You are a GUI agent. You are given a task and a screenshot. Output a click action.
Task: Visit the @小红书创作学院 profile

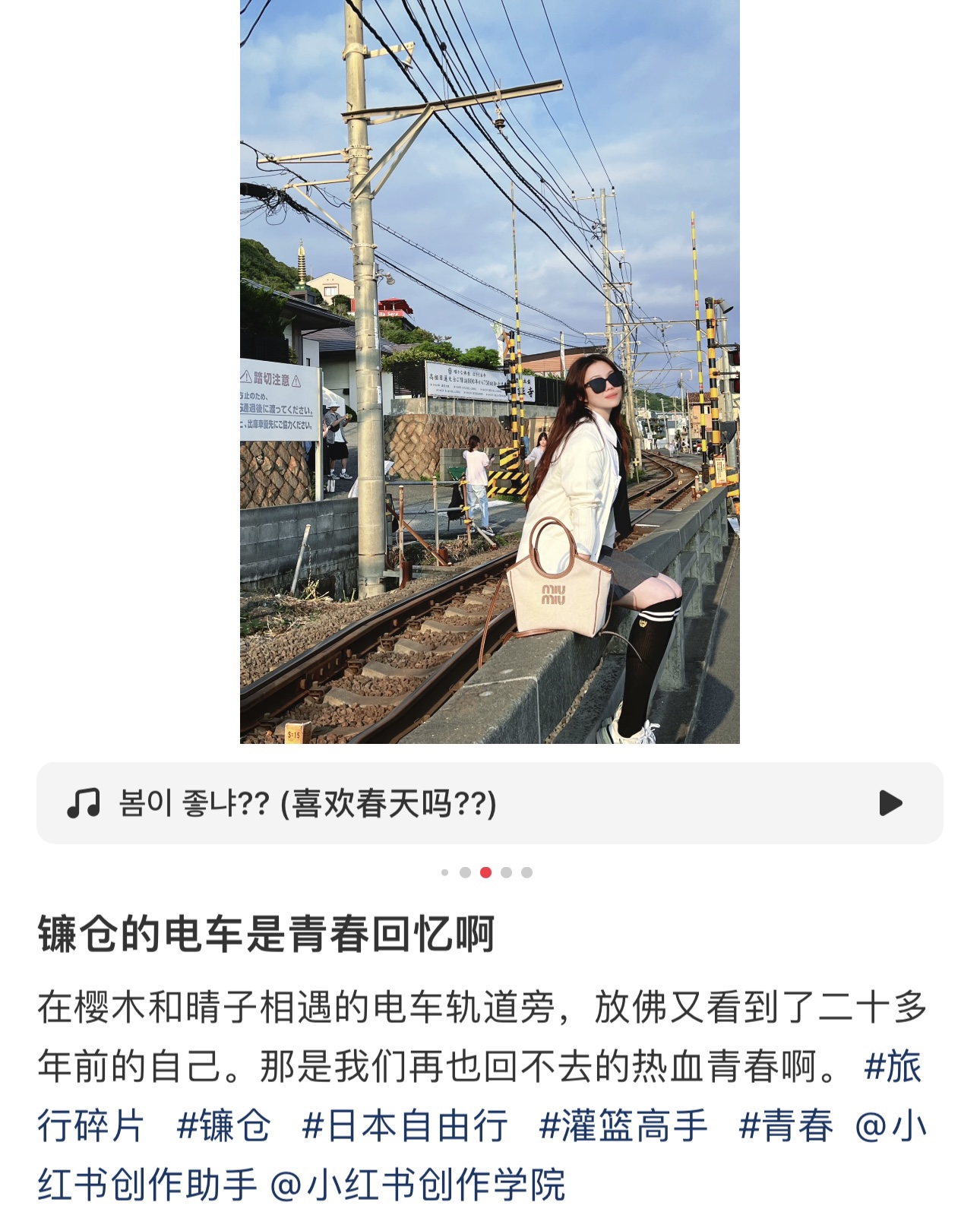(x=418, y=1185)
